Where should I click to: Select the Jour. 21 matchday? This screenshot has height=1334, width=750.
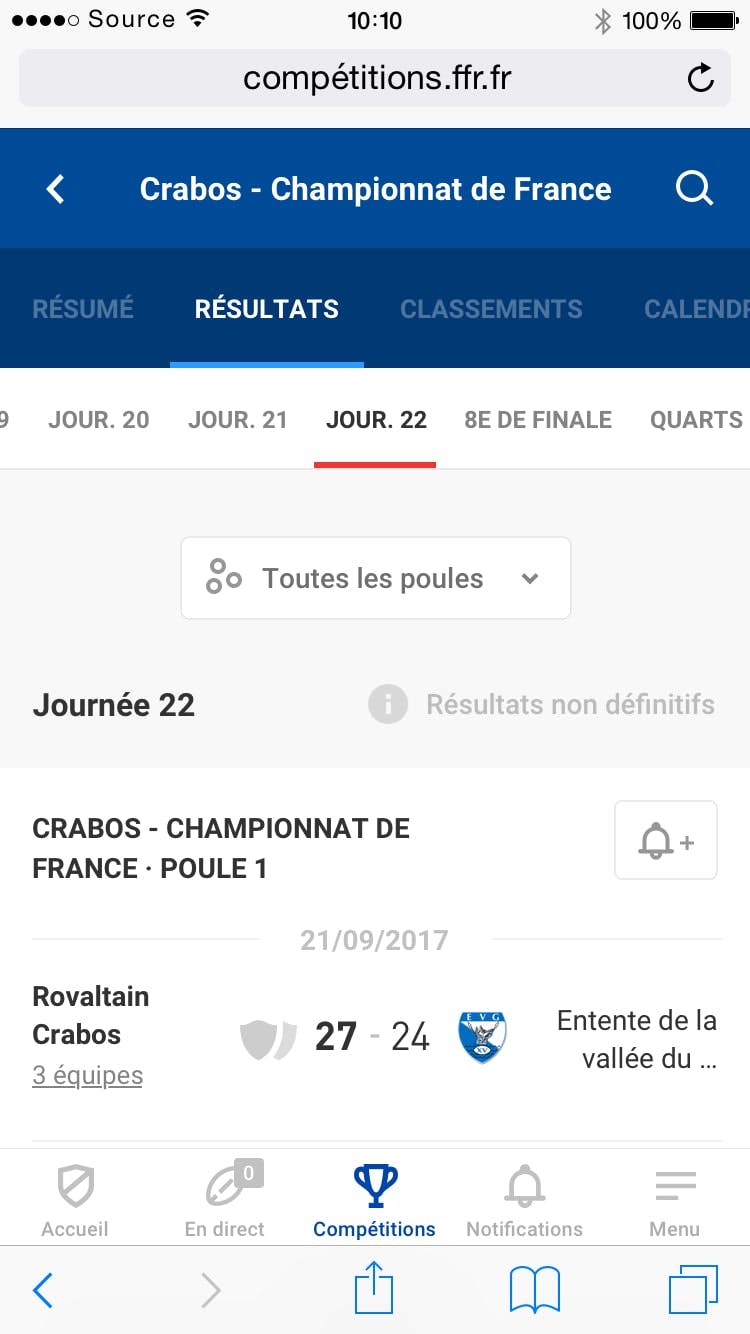click(238, 420)
